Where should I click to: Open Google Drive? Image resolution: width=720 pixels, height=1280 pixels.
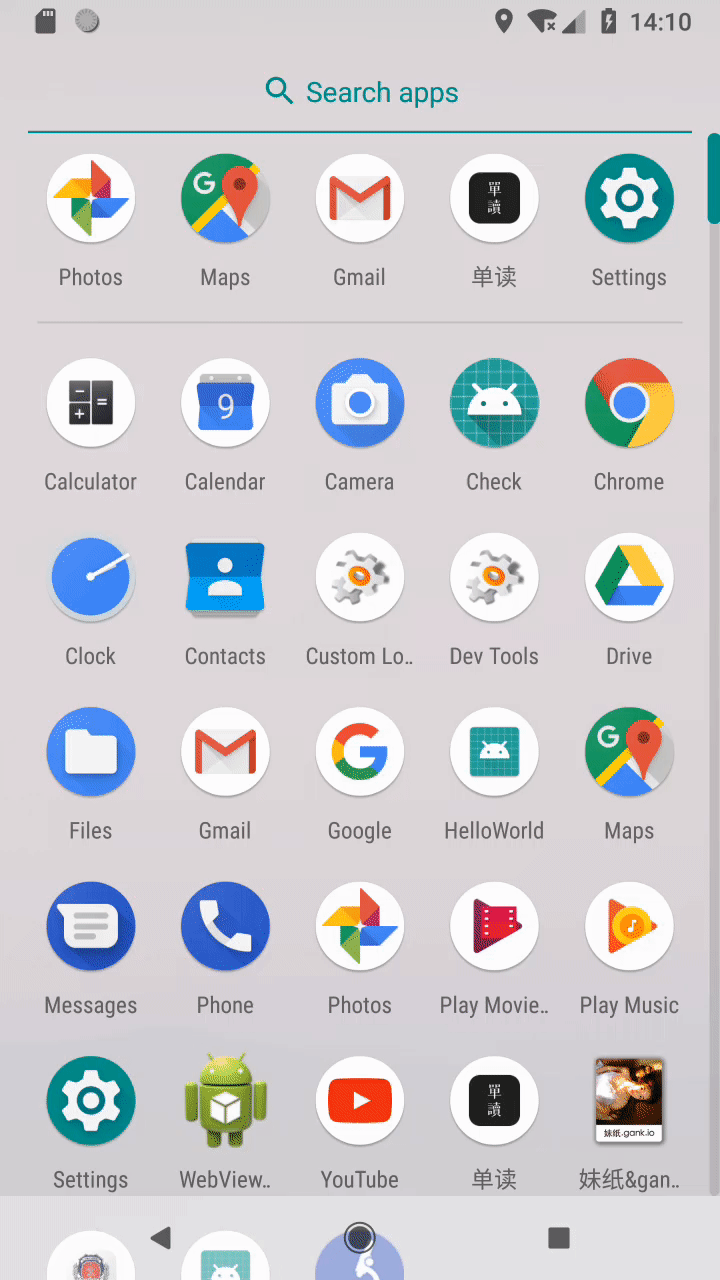pos(629,578)
